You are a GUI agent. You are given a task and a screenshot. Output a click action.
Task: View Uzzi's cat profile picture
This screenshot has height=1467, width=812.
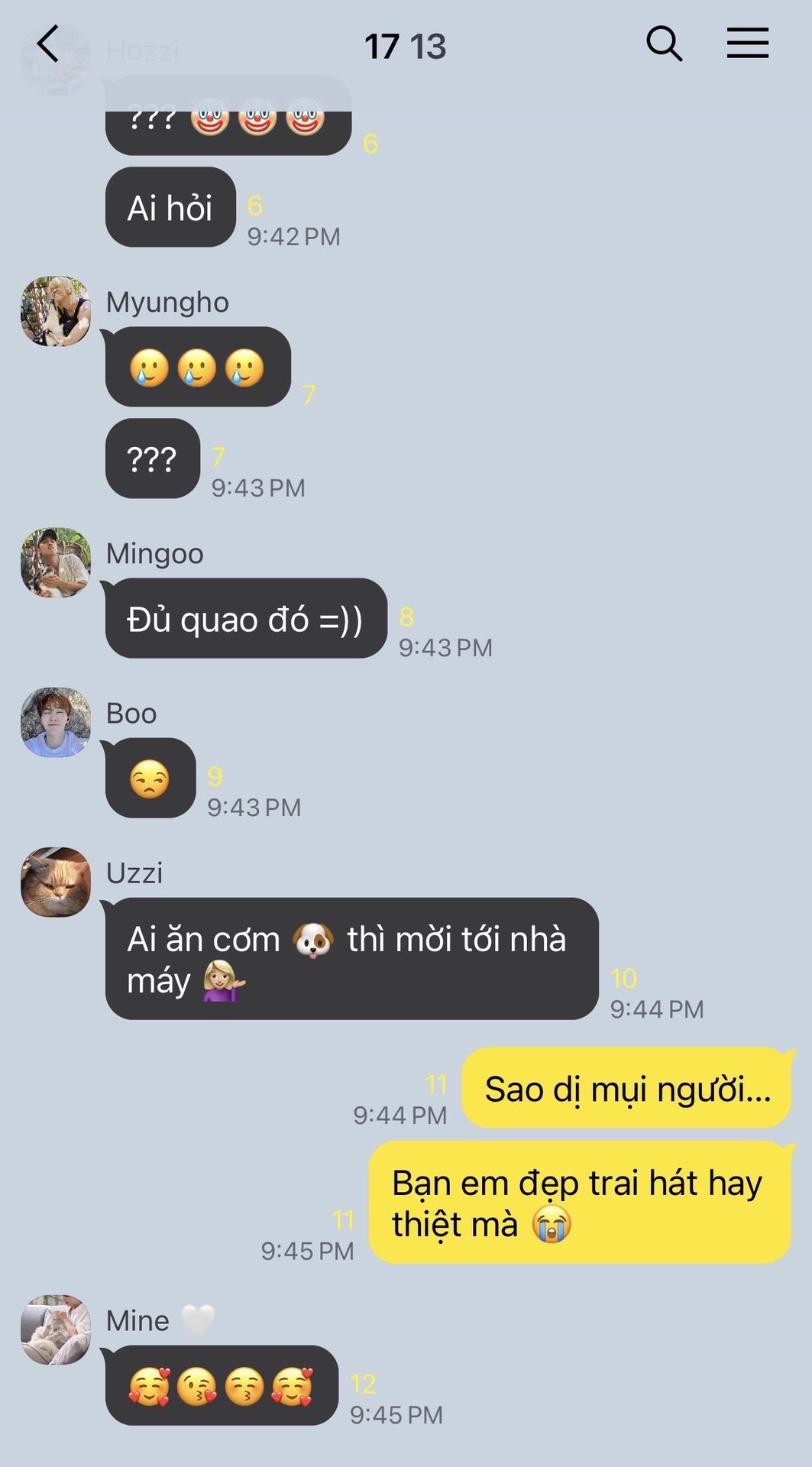point(56,882)
